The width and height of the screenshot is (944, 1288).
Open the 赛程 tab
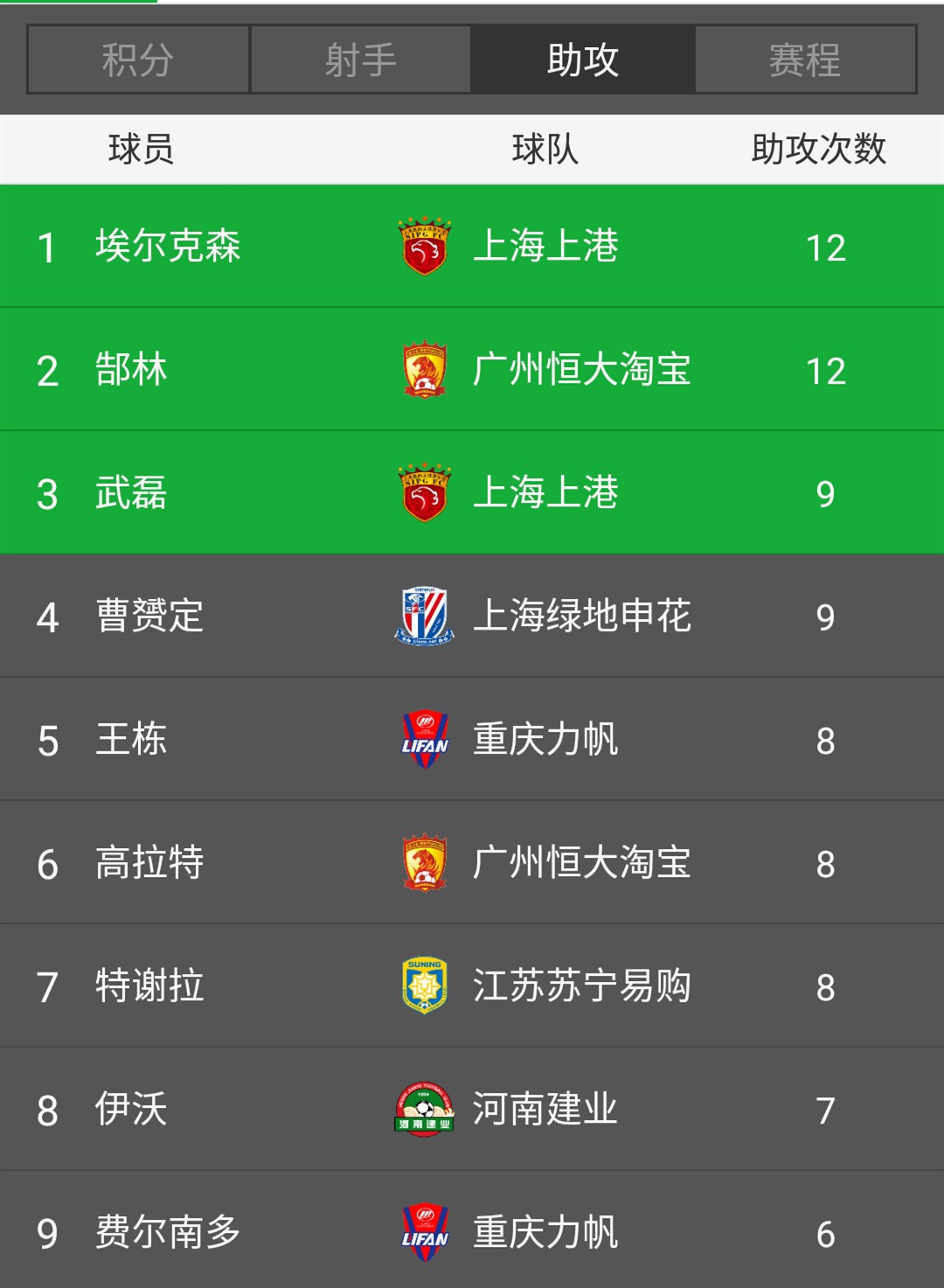pyautogui.click(x=805, y=59)
